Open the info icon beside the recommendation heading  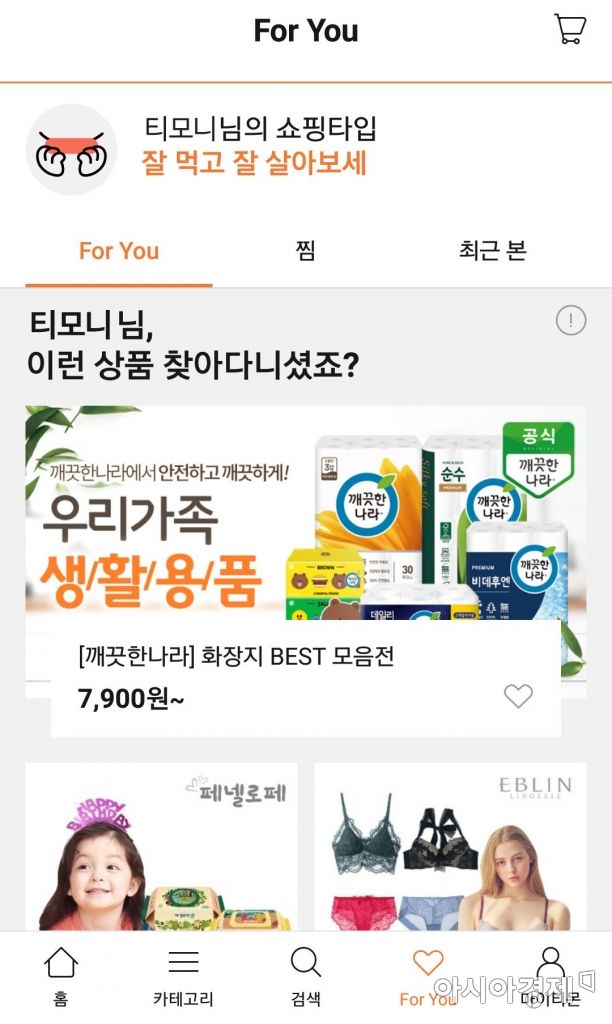tap(571, 321)
